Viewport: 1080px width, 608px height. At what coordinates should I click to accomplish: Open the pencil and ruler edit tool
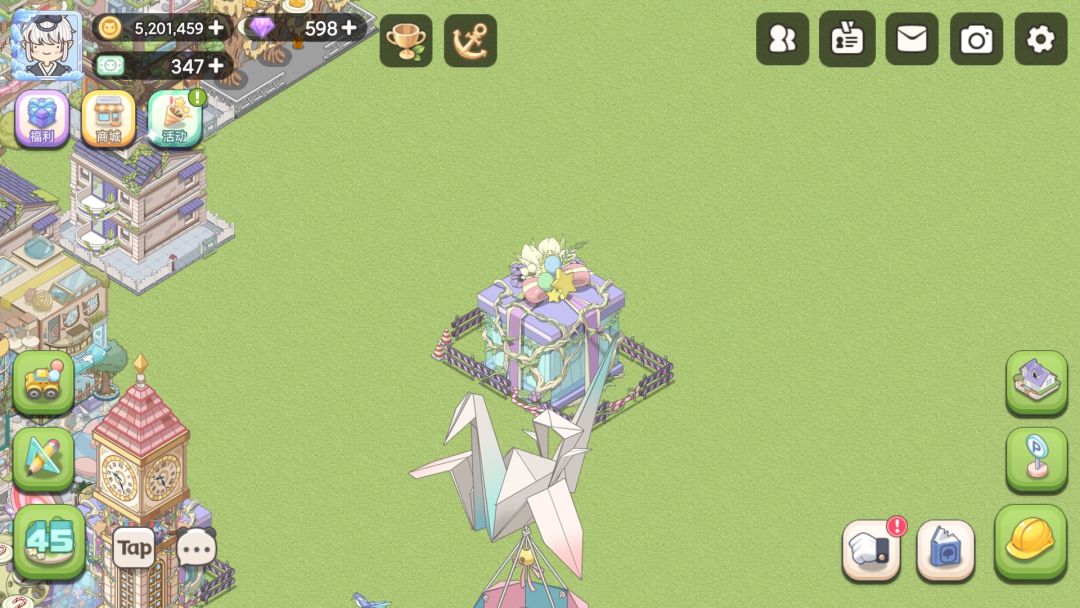(x=43, y=459)
